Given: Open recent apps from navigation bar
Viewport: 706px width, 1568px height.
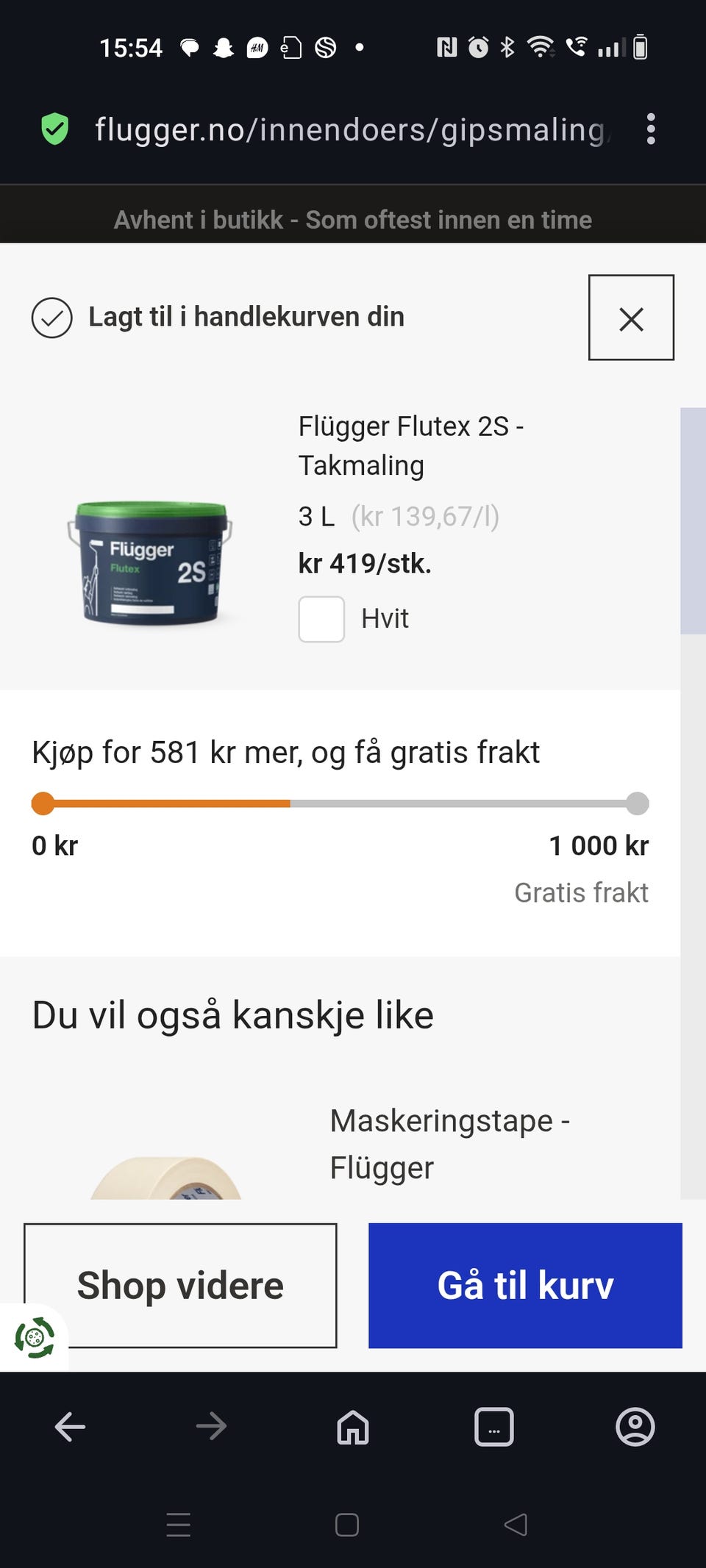Looking at the screenshot, I should [179, 1525].
